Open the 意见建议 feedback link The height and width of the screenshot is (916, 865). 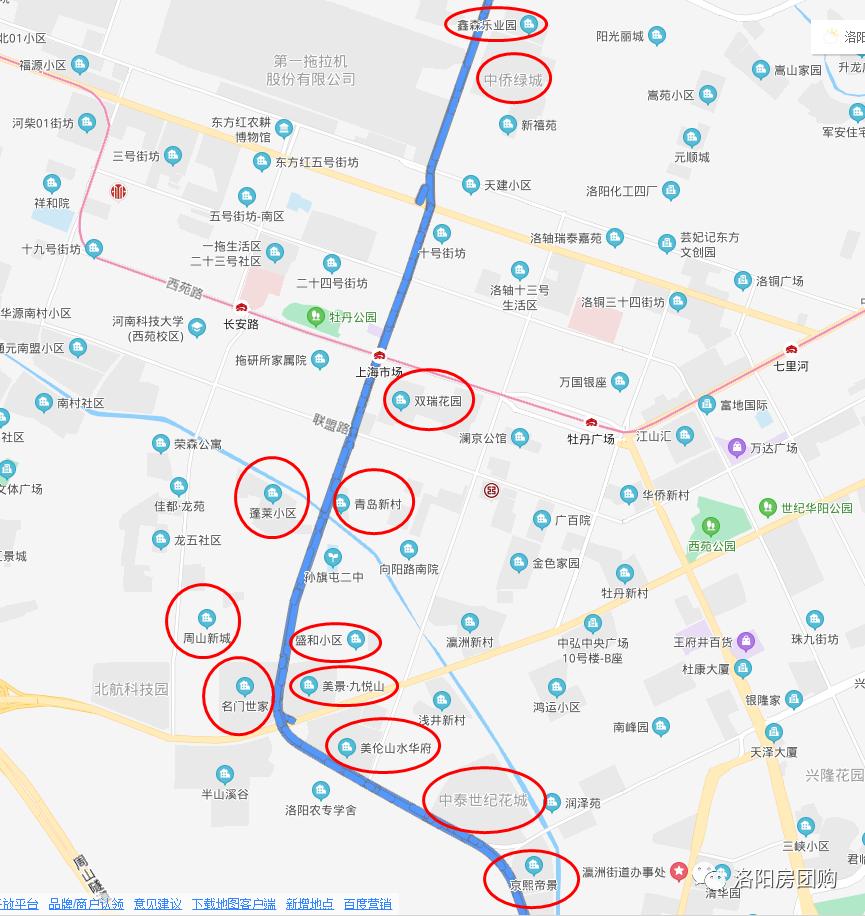point(156,903)
